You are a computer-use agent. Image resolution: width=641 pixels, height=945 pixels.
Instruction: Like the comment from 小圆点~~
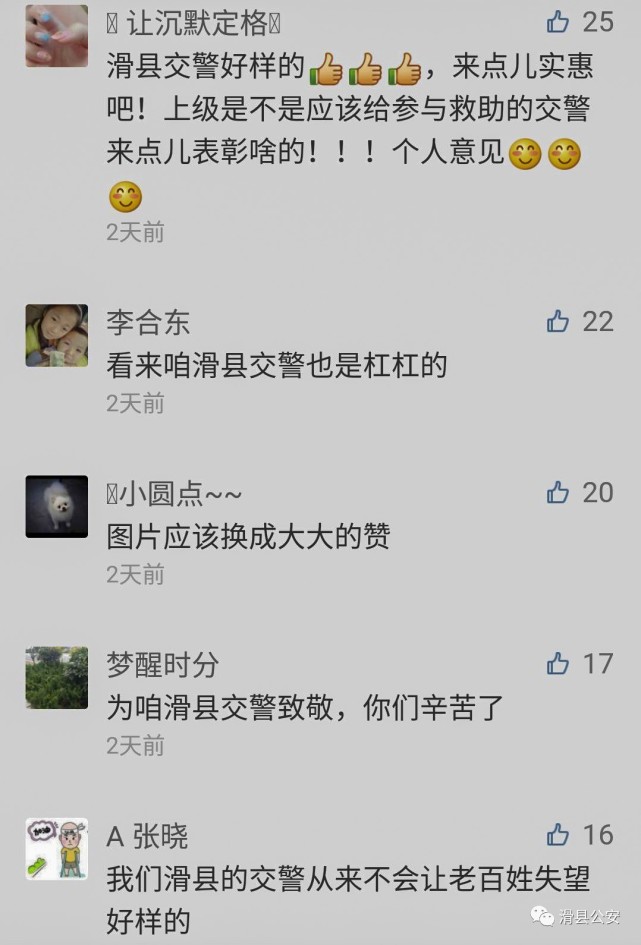click(558, 492)
